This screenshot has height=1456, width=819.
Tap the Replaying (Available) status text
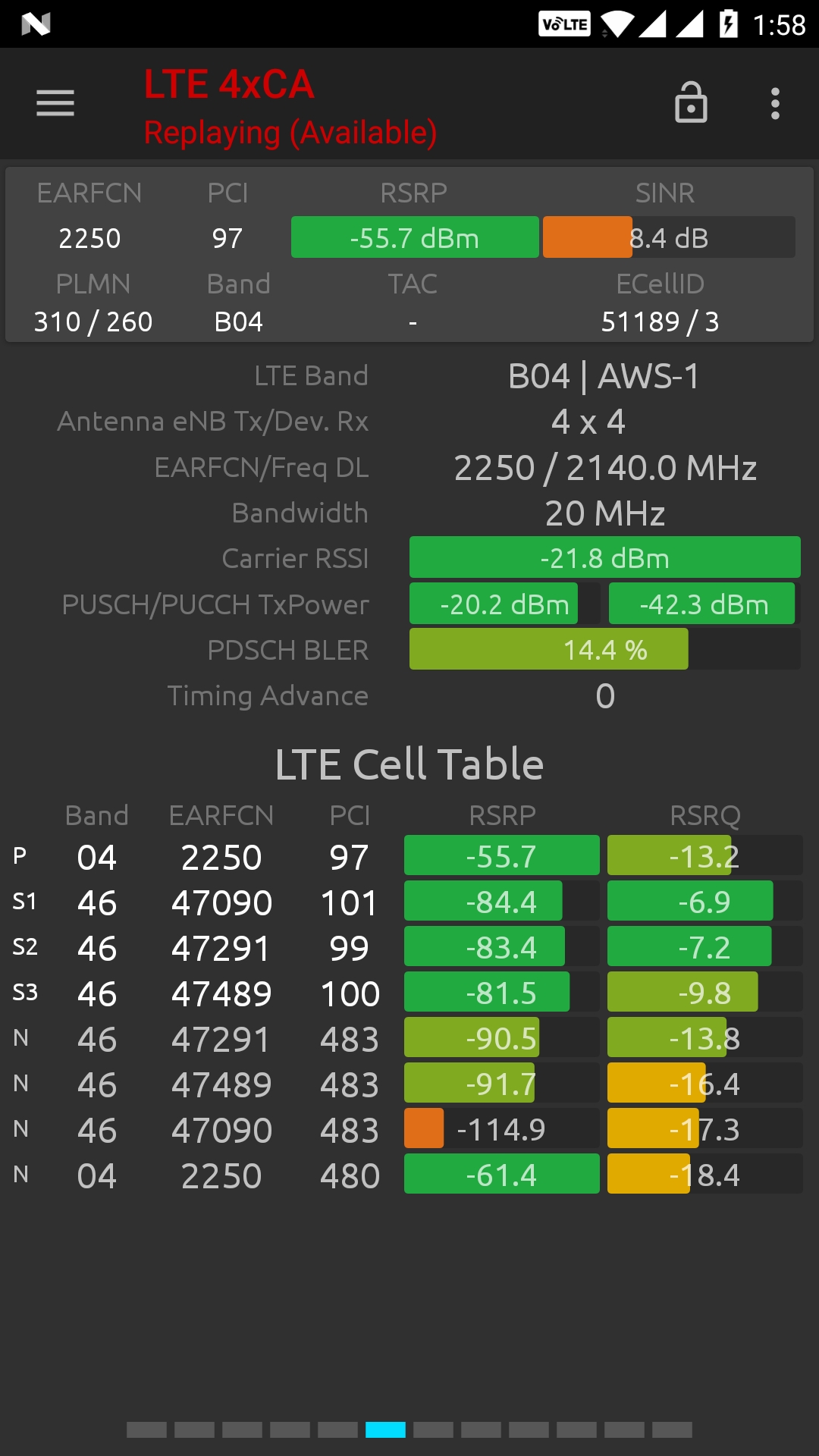click(290, 132)
